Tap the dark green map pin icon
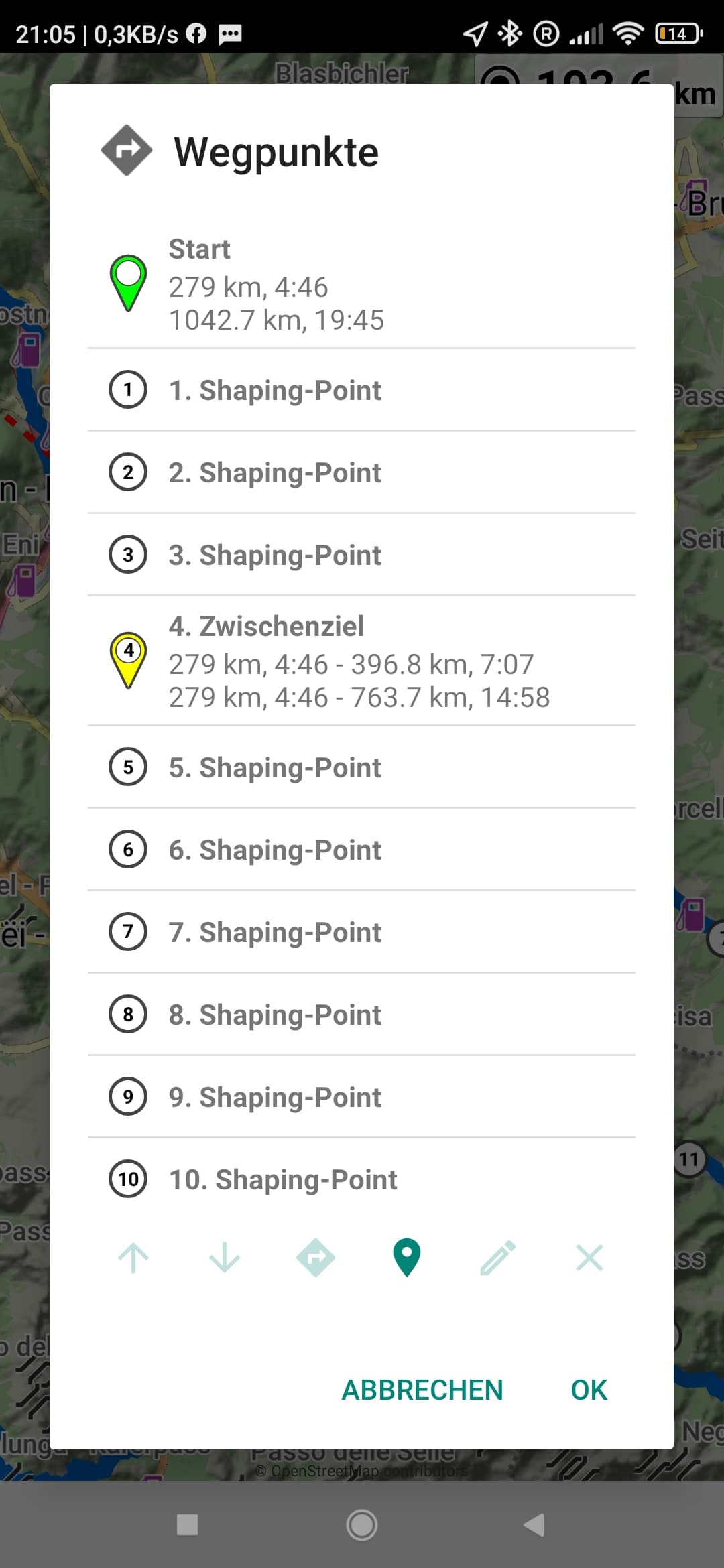This screenshot has width=724, height=1568. (x=407, y=1258)
